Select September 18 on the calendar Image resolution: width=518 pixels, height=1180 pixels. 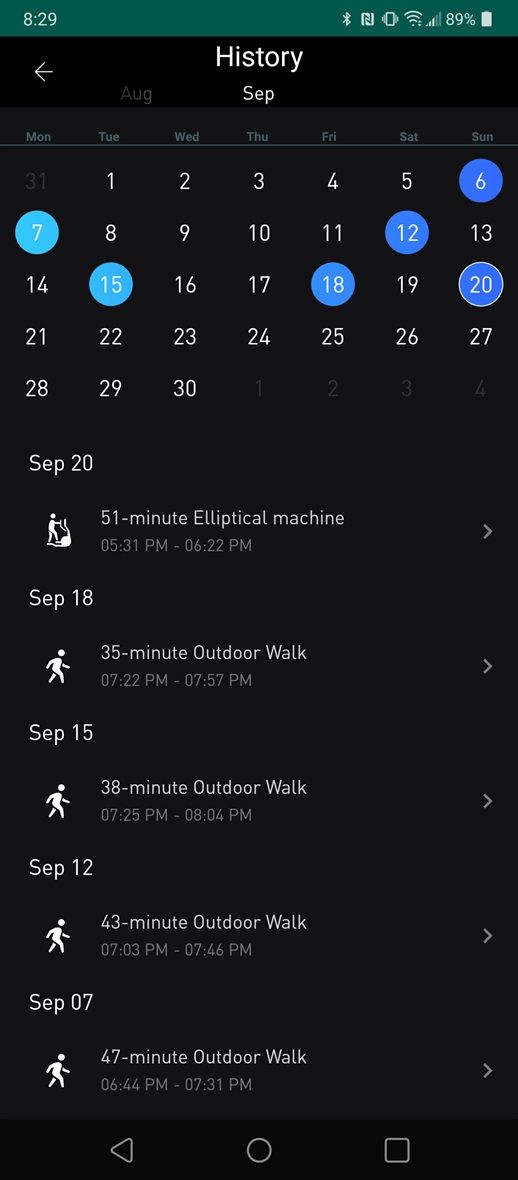pyautogui.click(x=333, y=284)
